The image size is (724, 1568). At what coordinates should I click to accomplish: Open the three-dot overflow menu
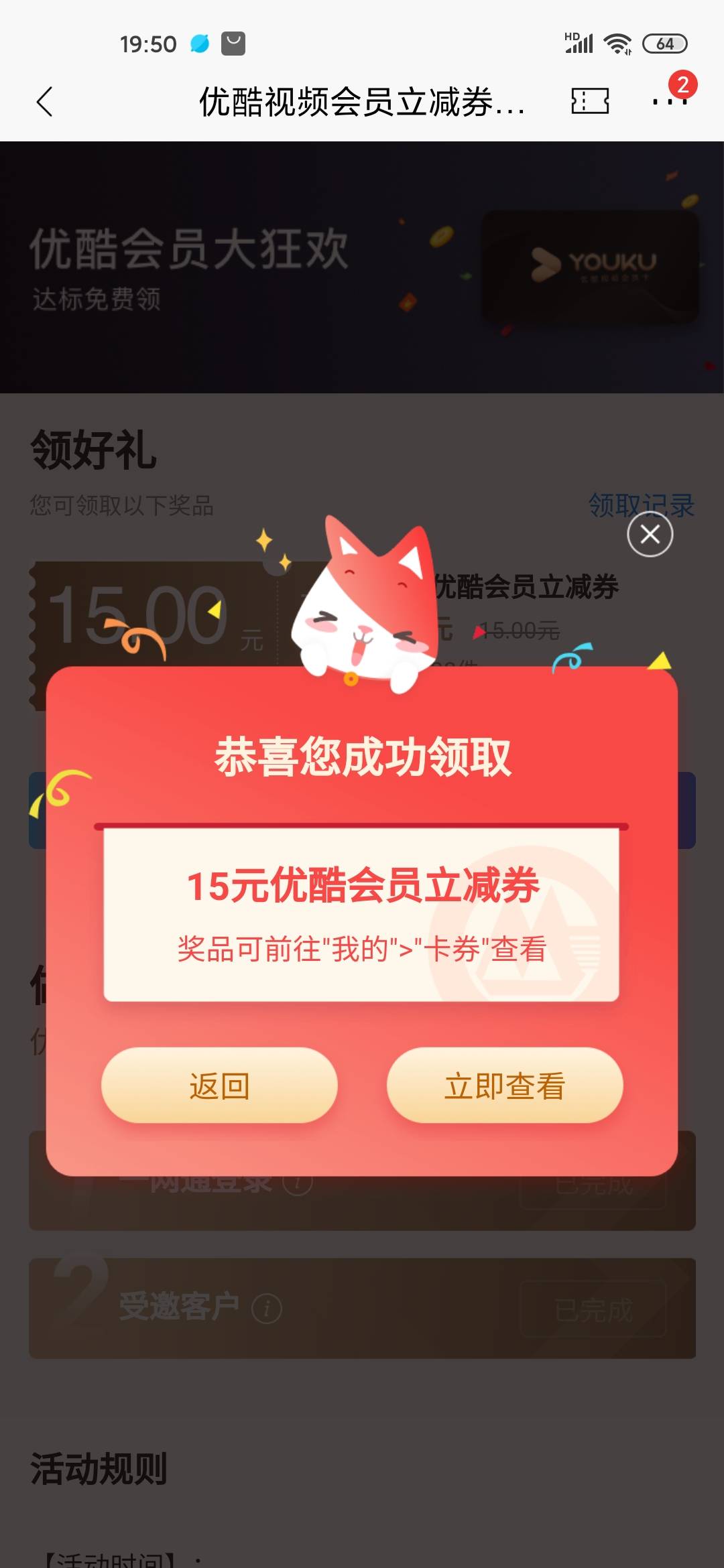[669, 102]
